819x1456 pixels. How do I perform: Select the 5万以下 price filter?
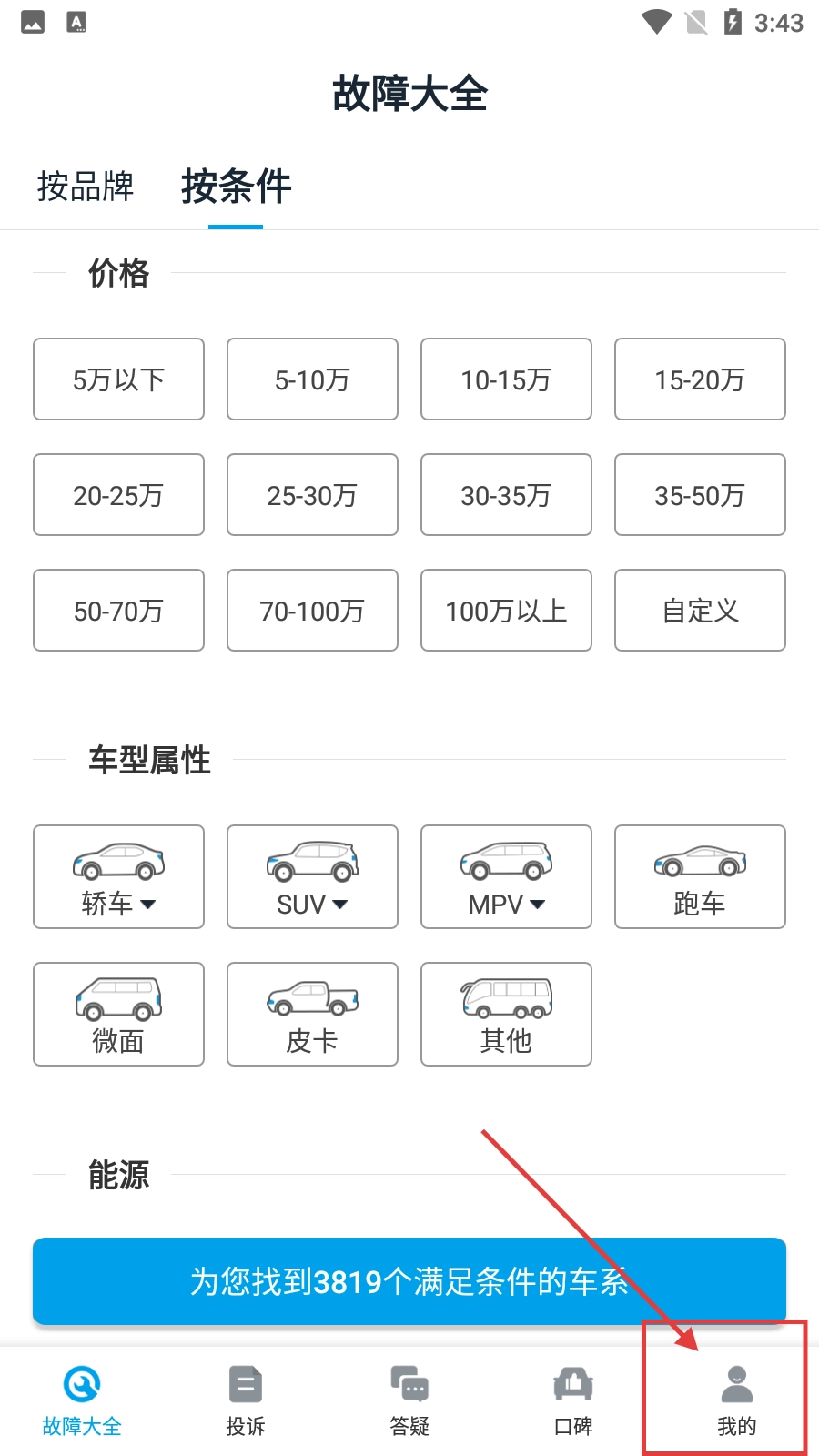click(x=118, y=379)
